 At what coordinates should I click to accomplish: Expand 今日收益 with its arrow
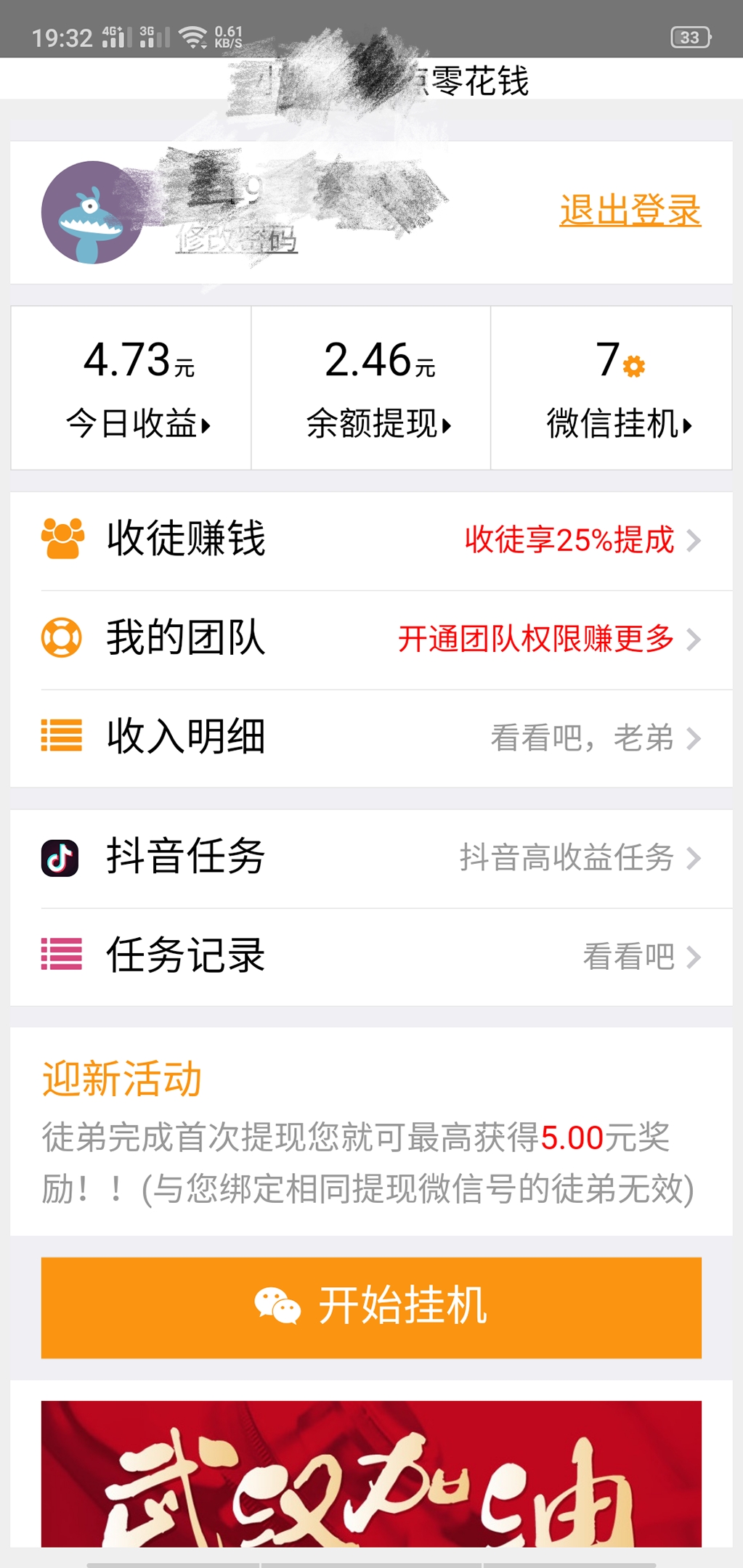206,425
